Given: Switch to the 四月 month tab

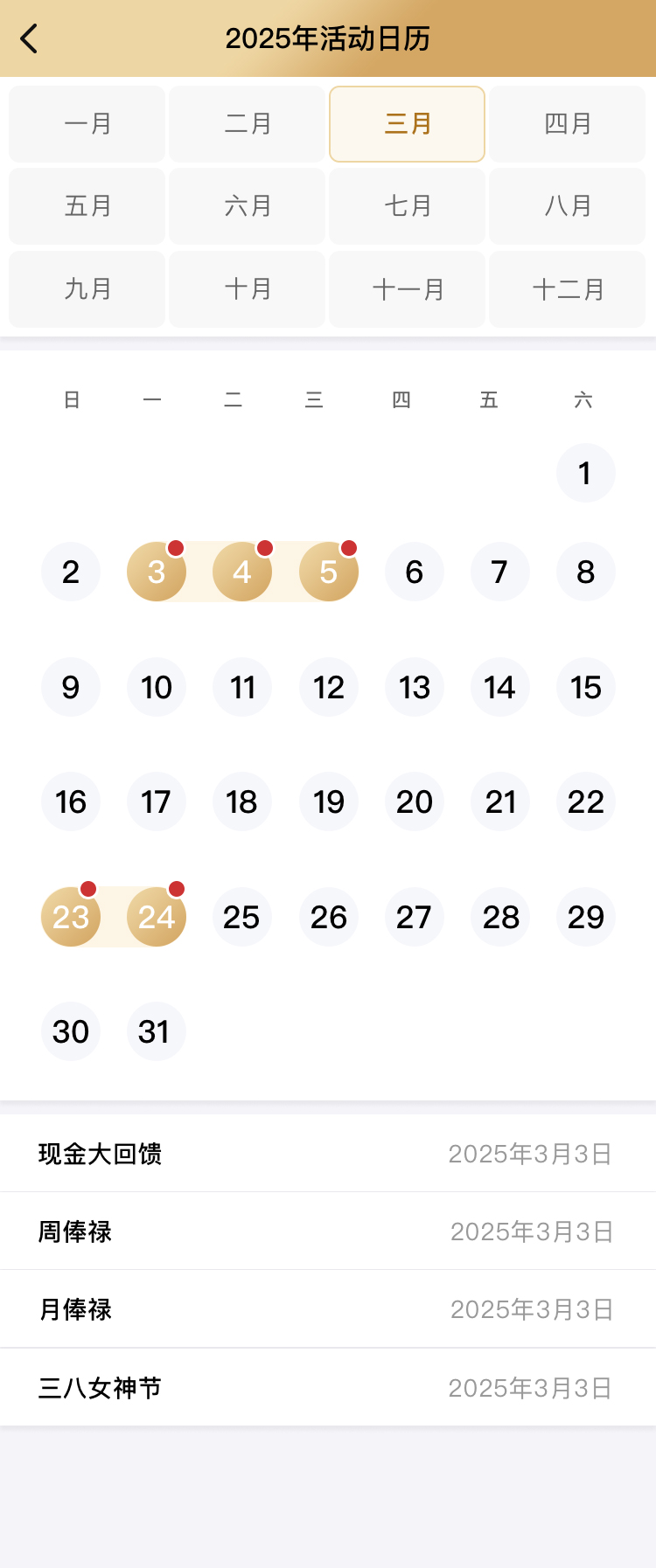Looking at the screenshot, I should 568,124.
